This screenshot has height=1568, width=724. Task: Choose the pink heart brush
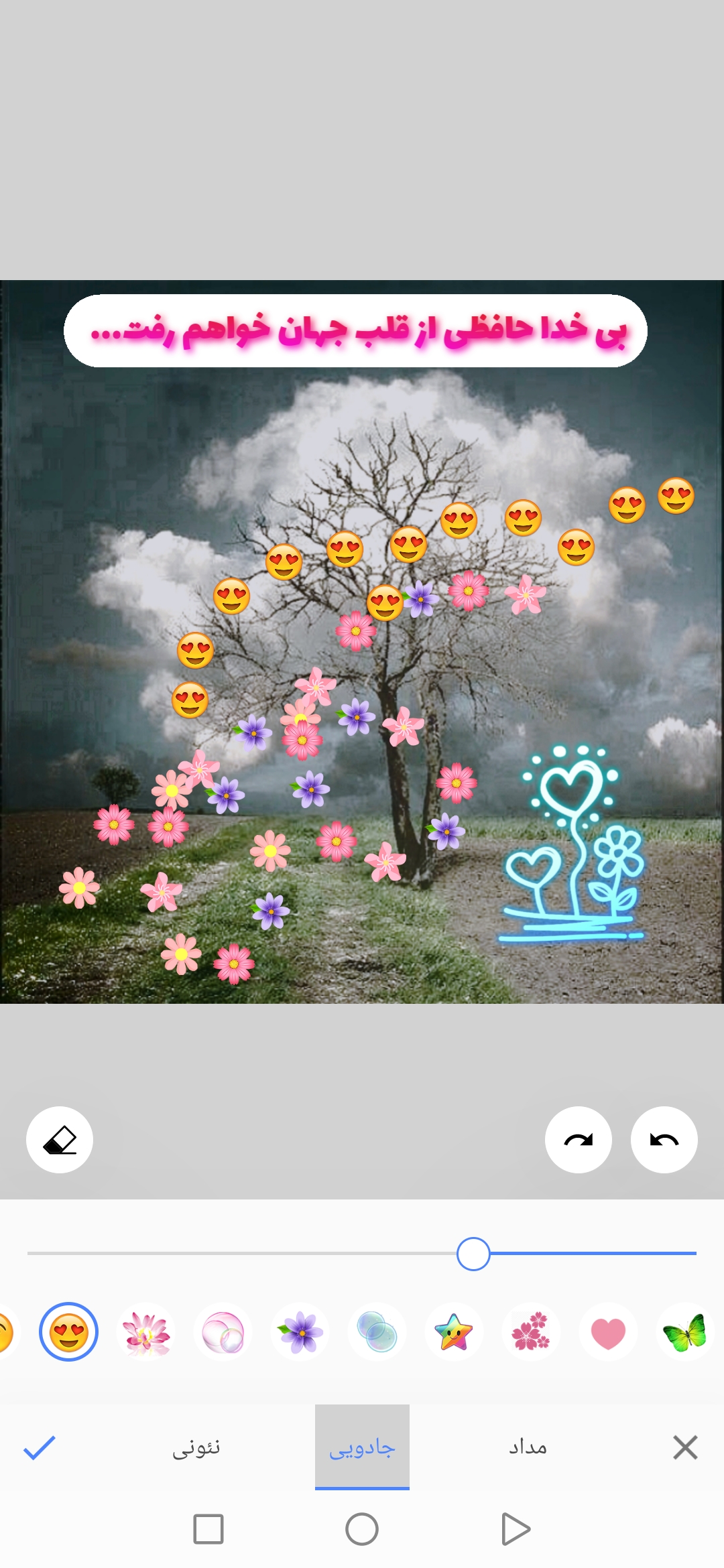pyautogui.click(x=608, y=1332)
